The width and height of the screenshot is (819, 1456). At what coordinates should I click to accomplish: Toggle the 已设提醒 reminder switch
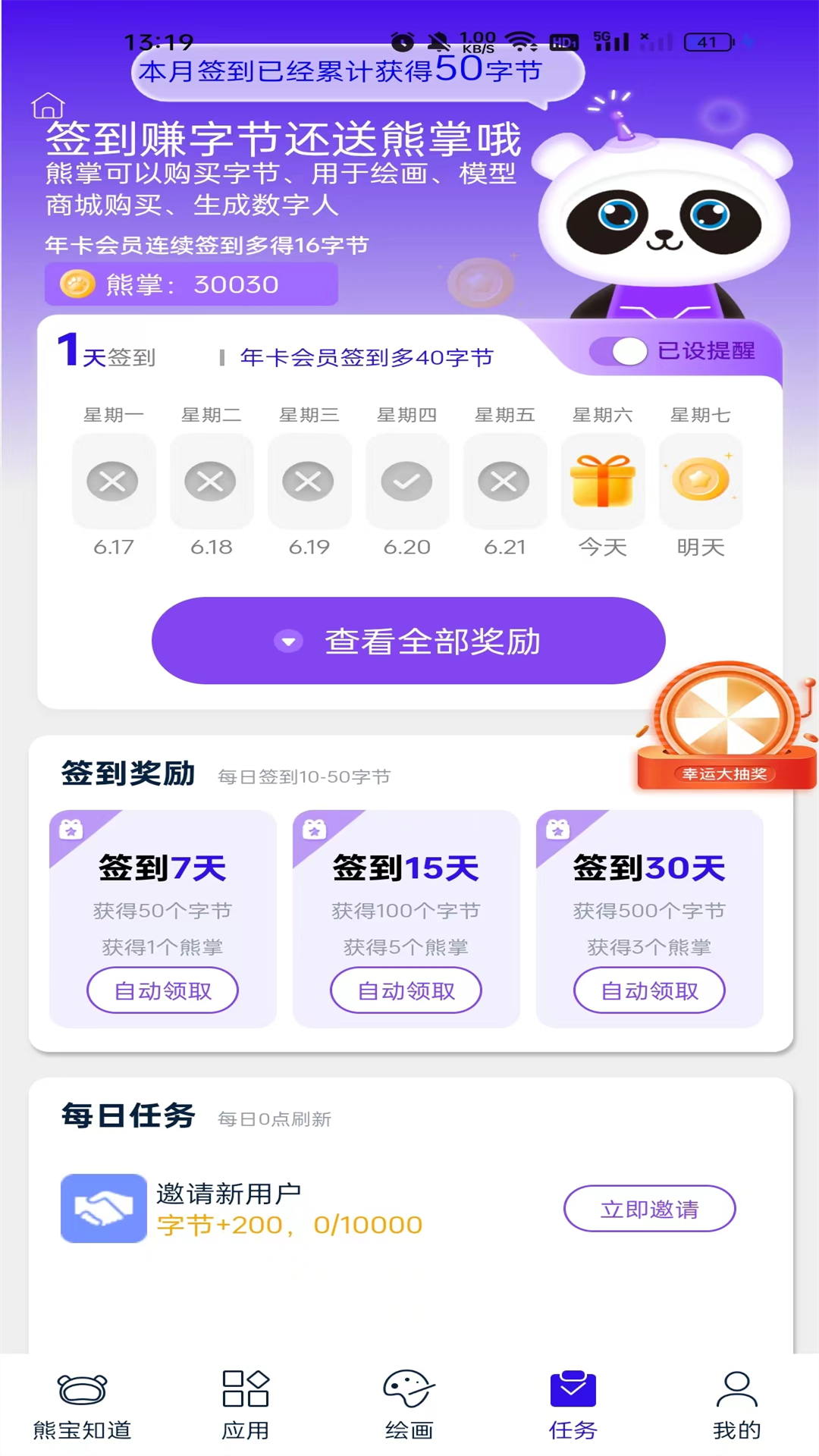click(620, 351)
